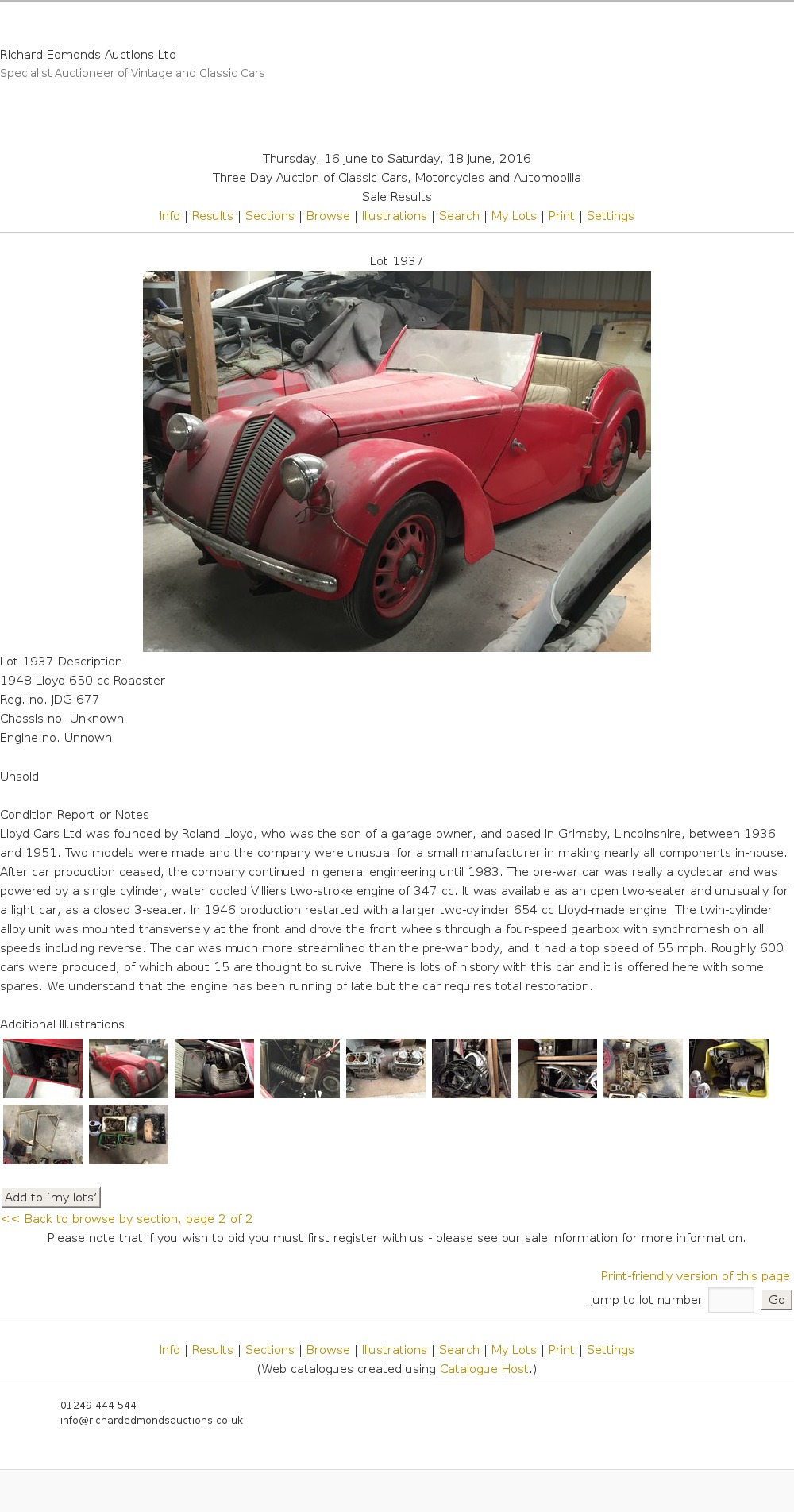Open the windscreen frame illustration thumbnail
The image size is (794, 1512).
[43, 1134]
